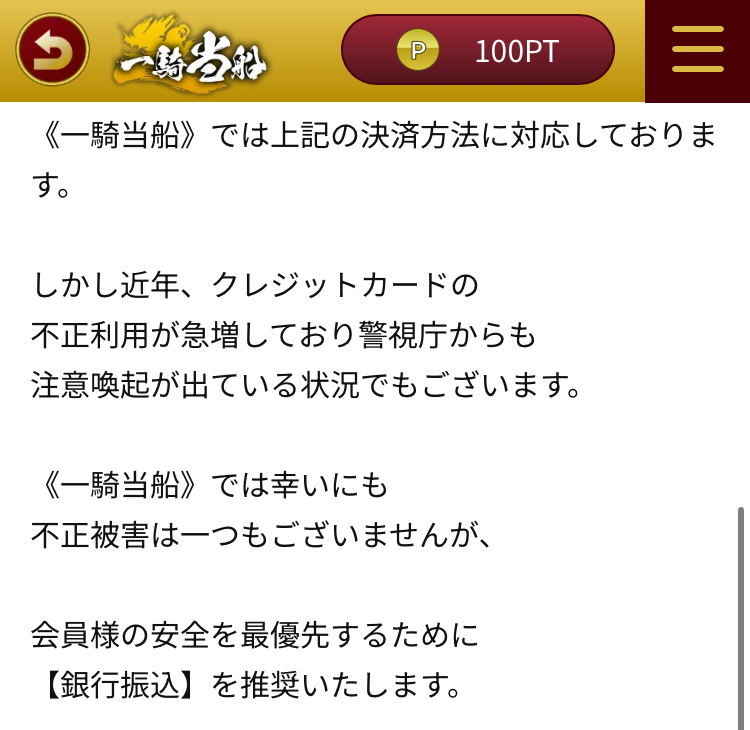
Task: Open the hamburger menu
Action: click(697, 50)
